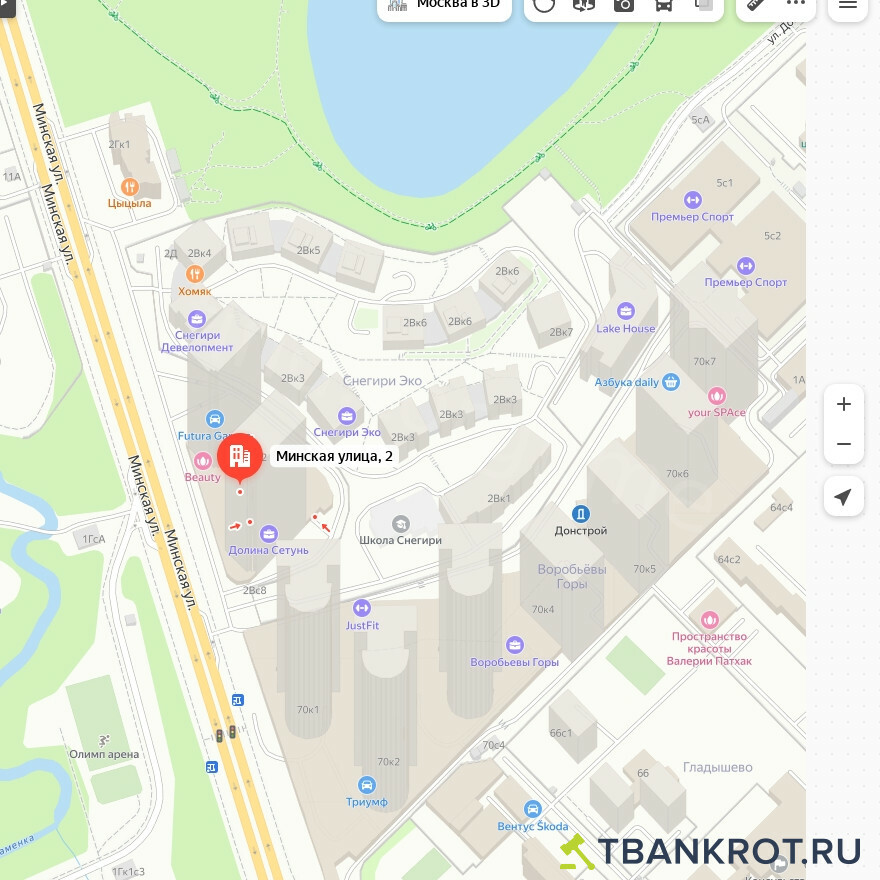
Task: Open Донстрой marker
Action: [x=581, y=513]
